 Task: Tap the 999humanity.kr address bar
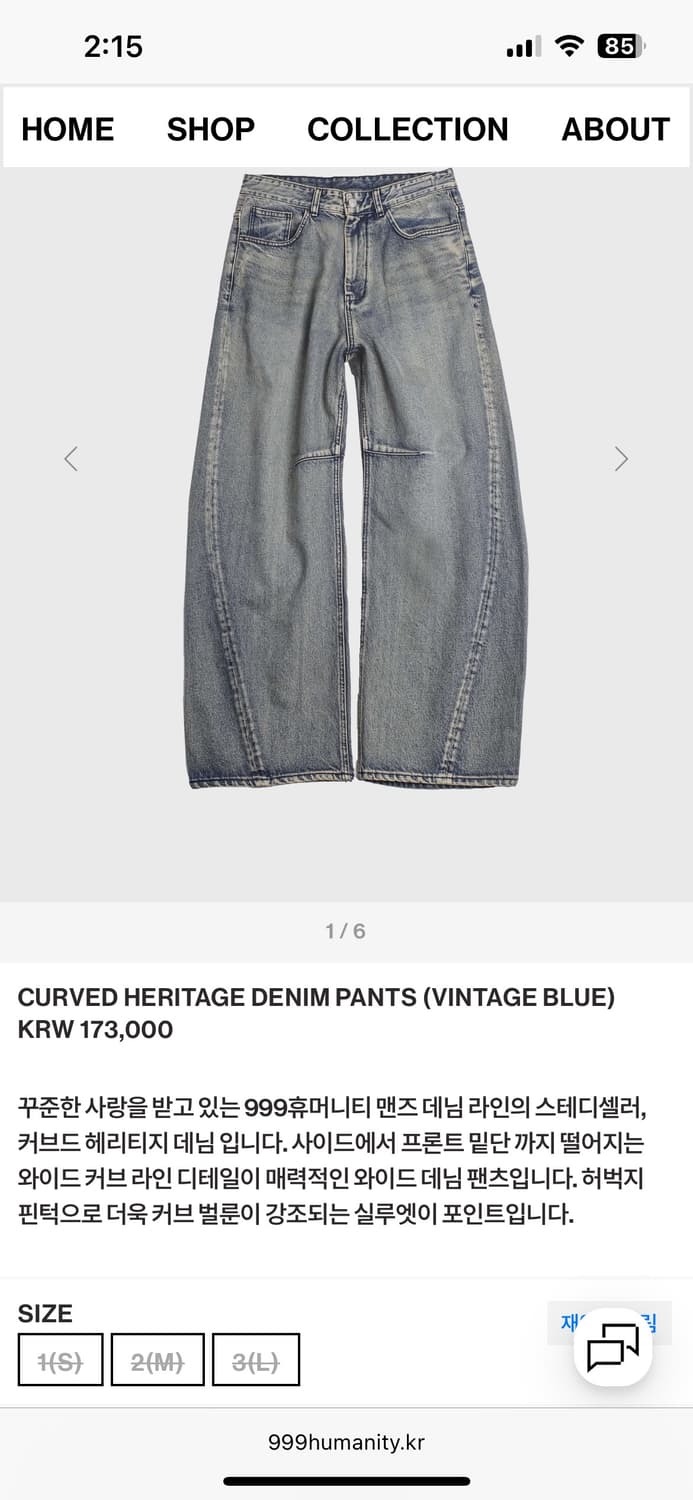pyautogui.click(x=346, y=1443)
